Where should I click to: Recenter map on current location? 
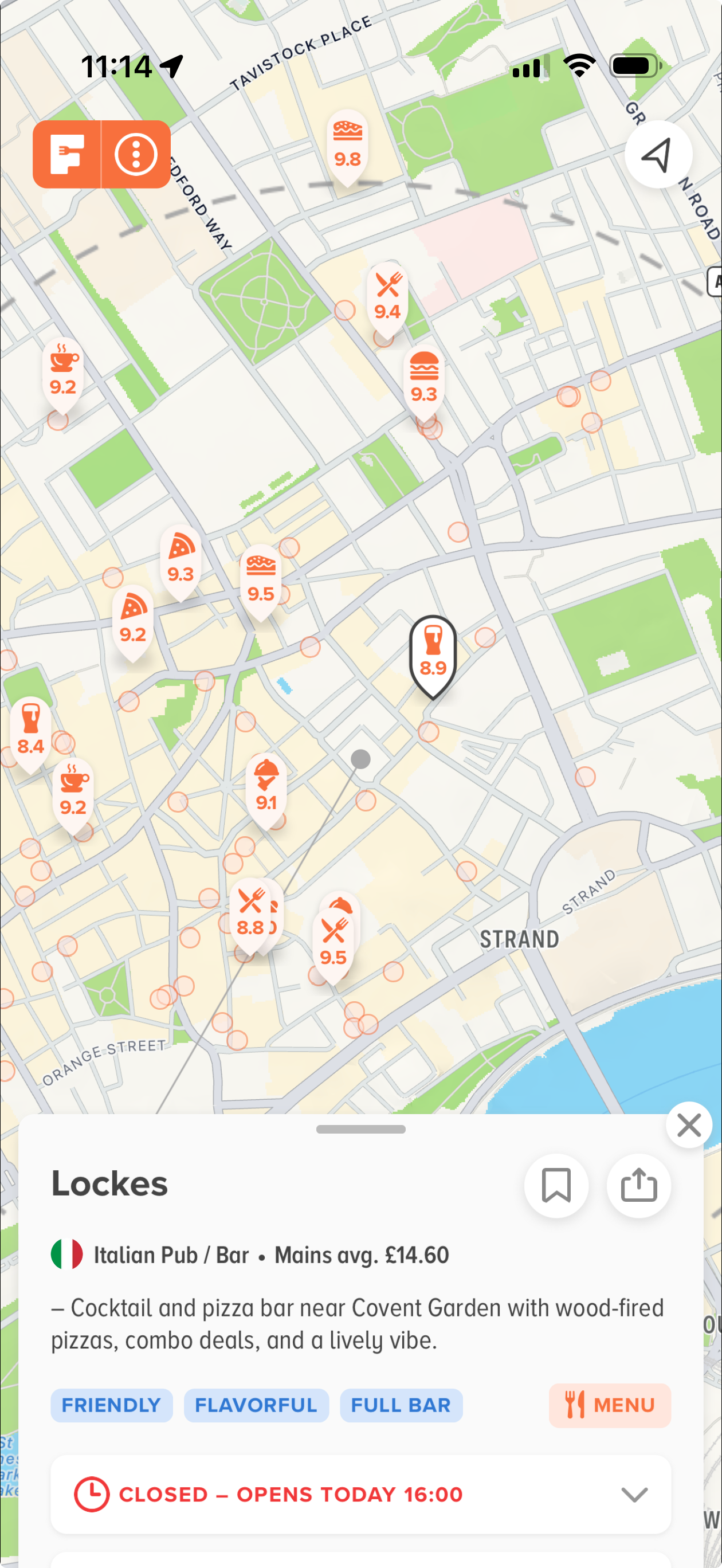pos(657,154)
